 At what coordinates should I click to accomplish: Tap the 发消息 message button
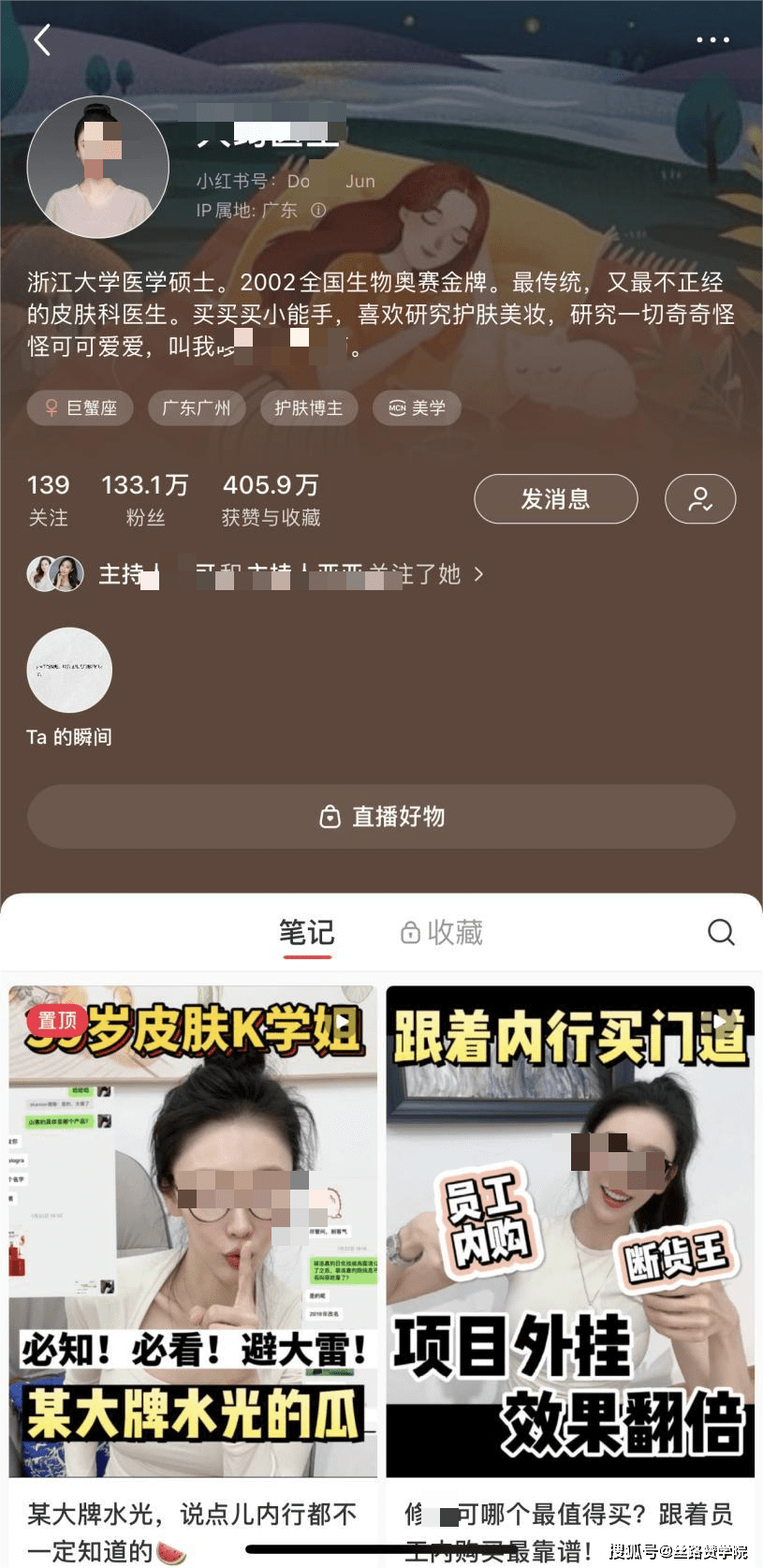(x=555, y=499)
